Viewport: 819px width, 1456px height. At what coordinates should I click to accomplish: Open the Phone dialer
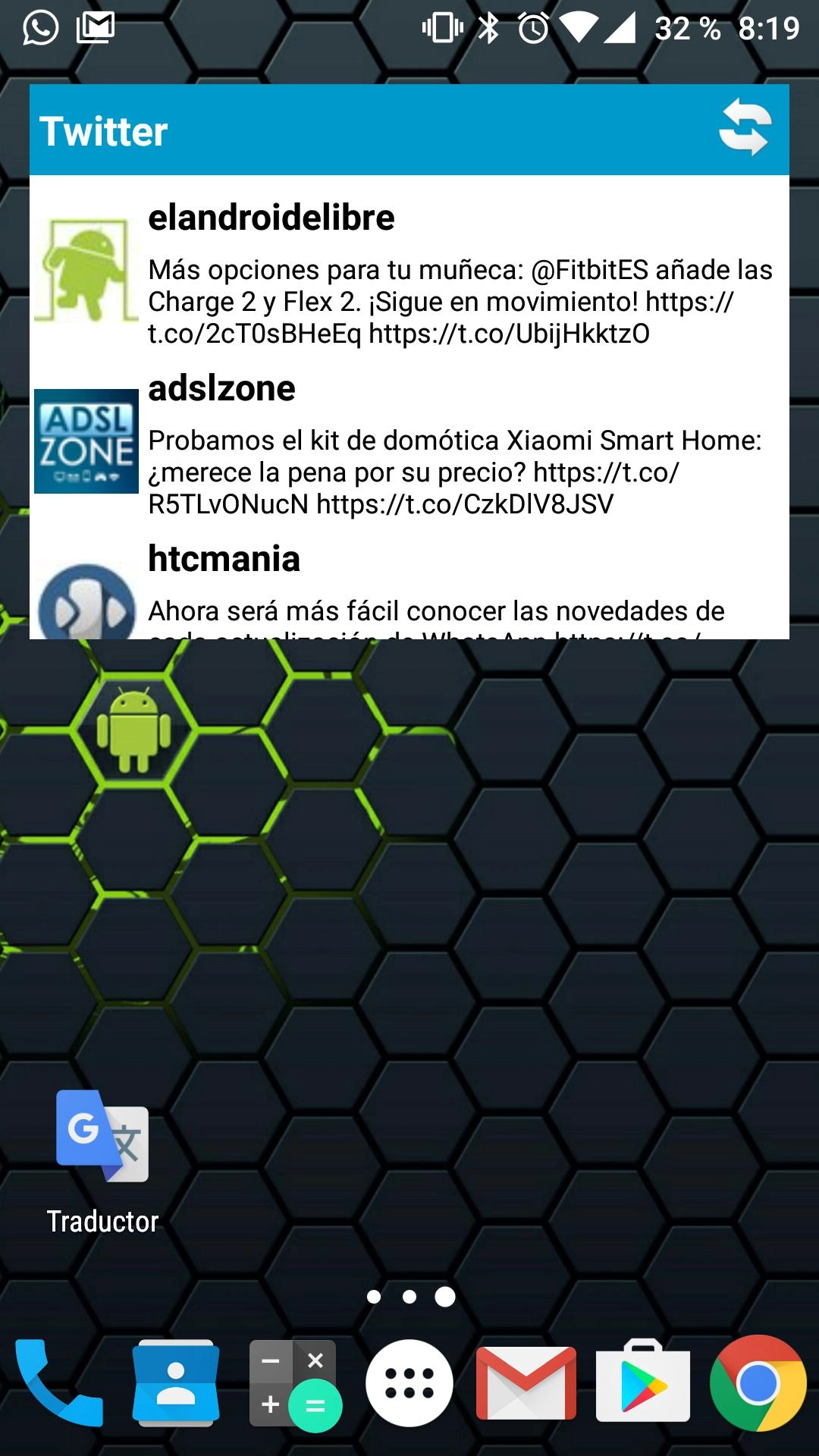pyautogui.click(x=59, y=1382)
